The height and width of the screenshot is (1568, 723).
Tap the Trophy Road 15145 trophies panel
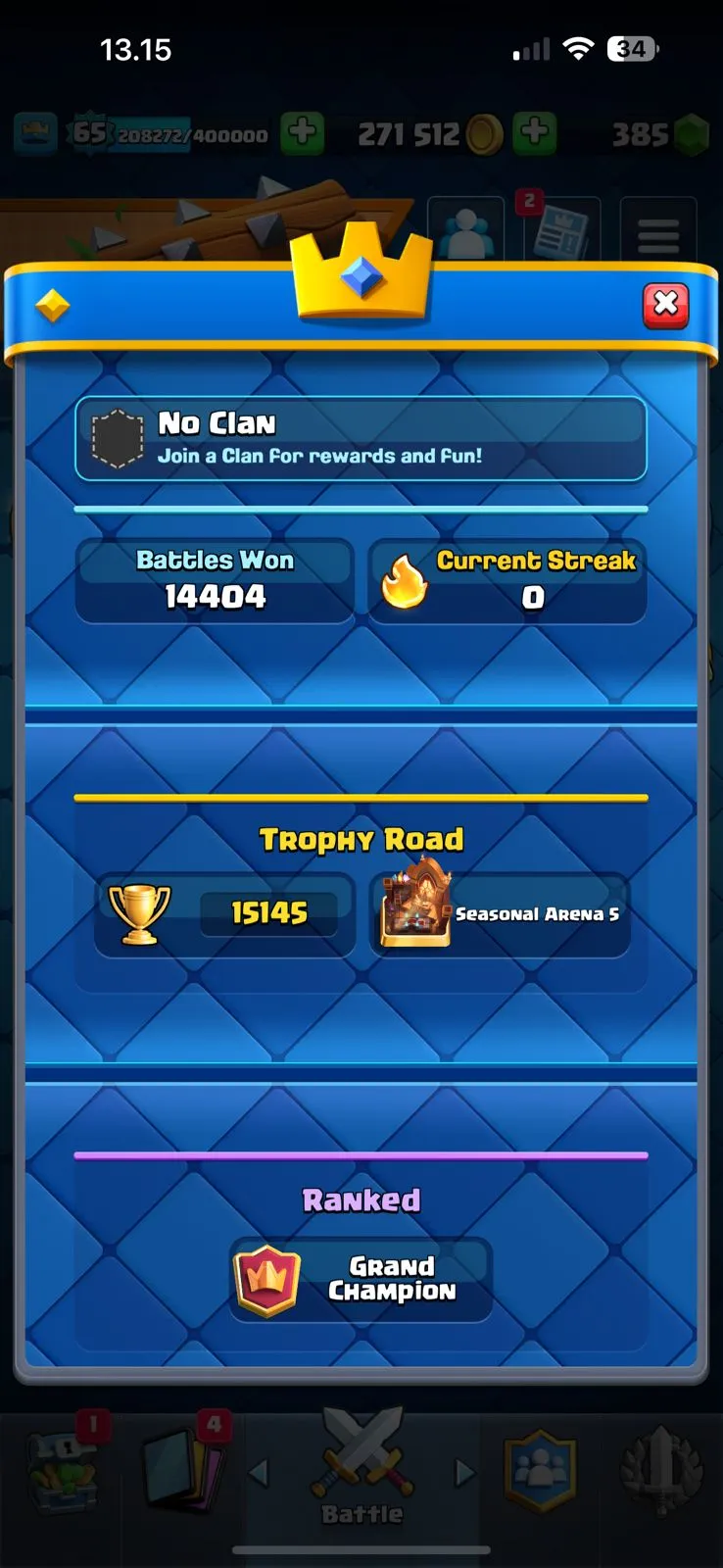point(224,914)
